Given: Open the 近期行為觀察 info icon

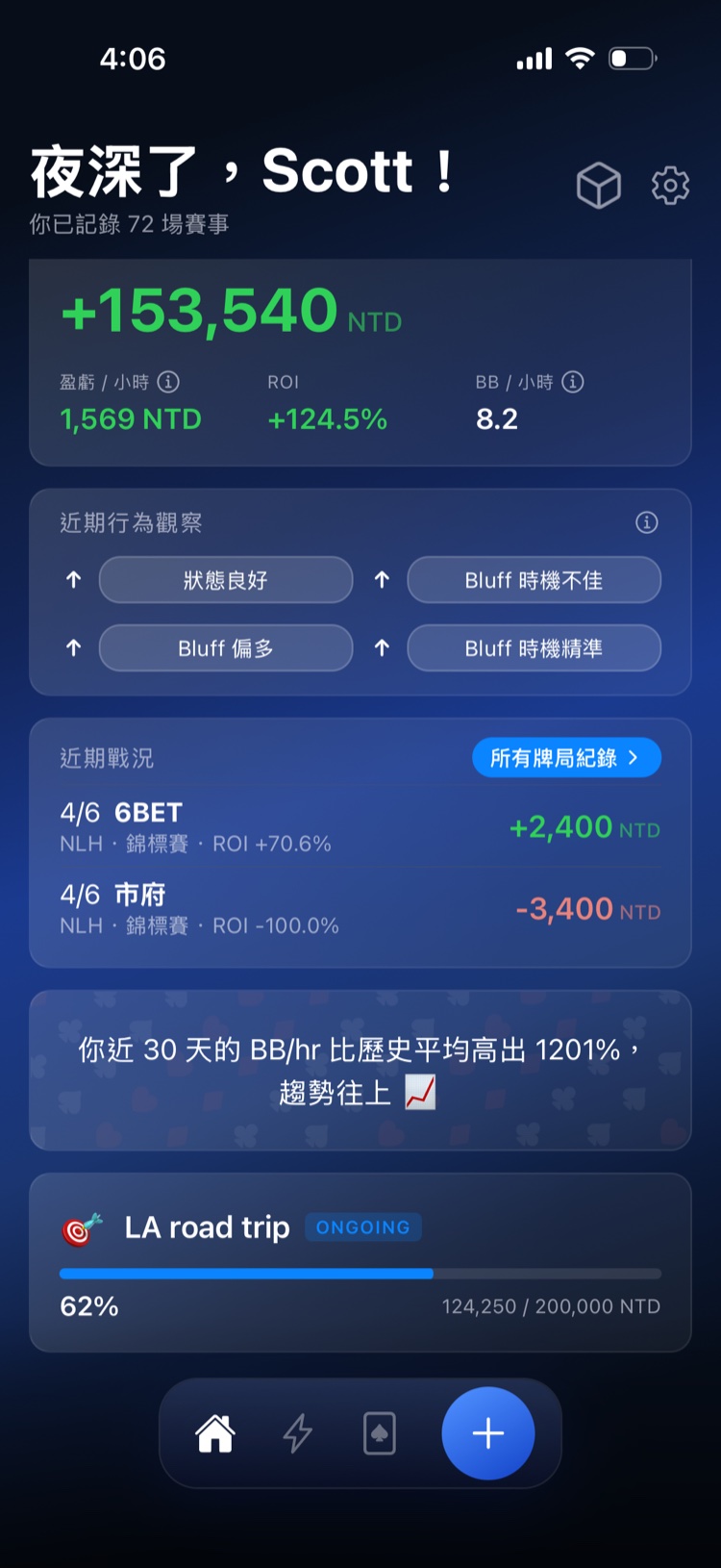Looking at the screenshot, I should coord(646,522).
